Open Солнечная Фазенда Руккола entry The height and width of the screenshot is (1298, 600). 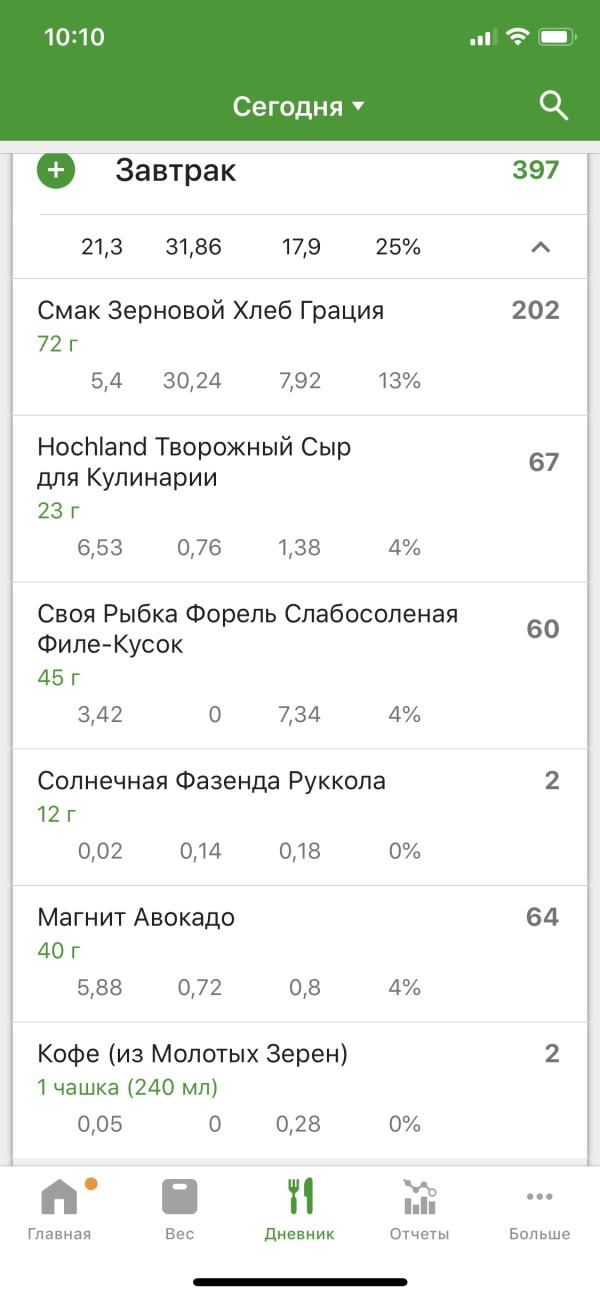coord(299,818)
